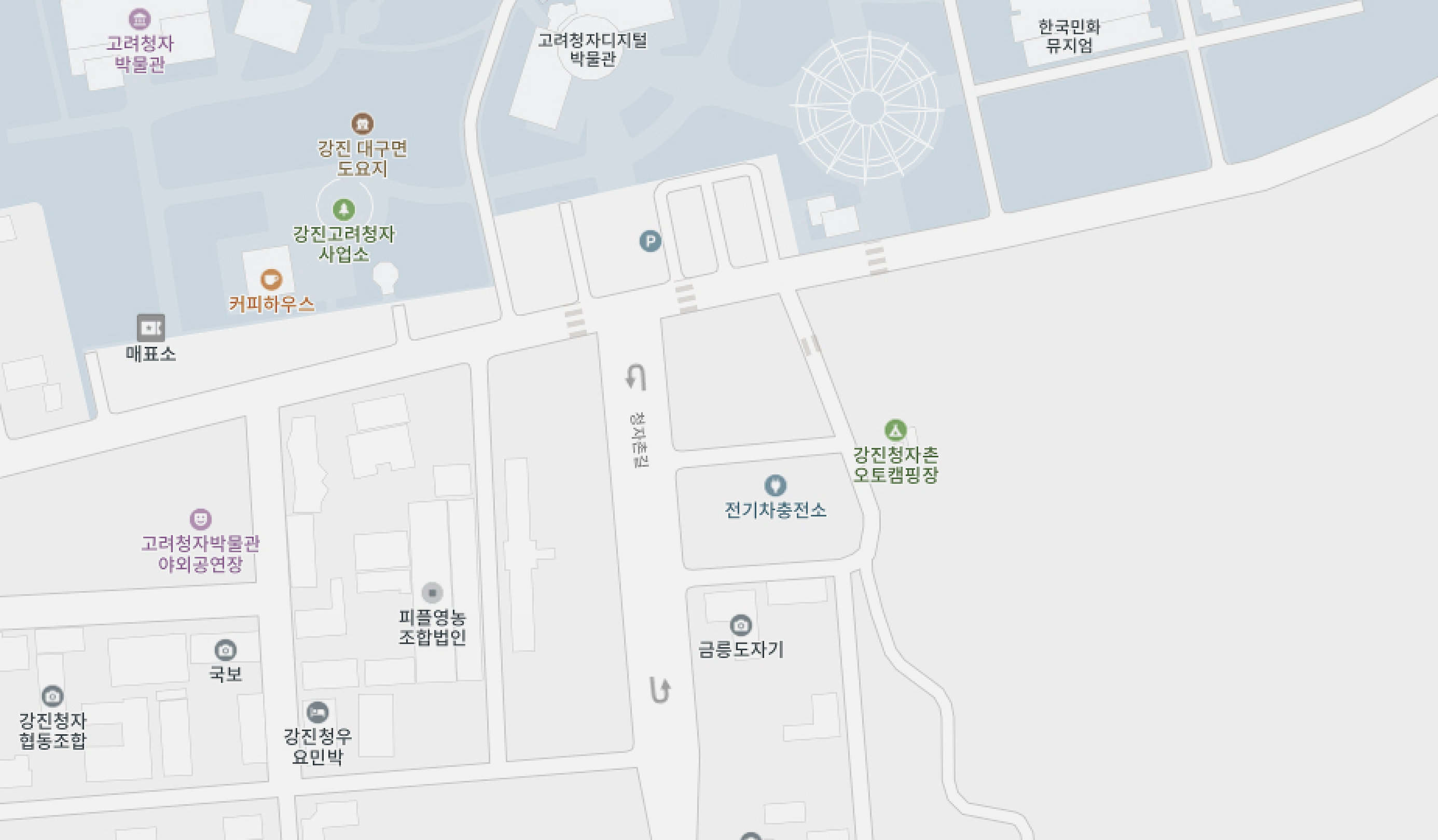Open the 강진청자협동조합 marker
This screenshot has width=1438, height=840.
tap(52, 696)
